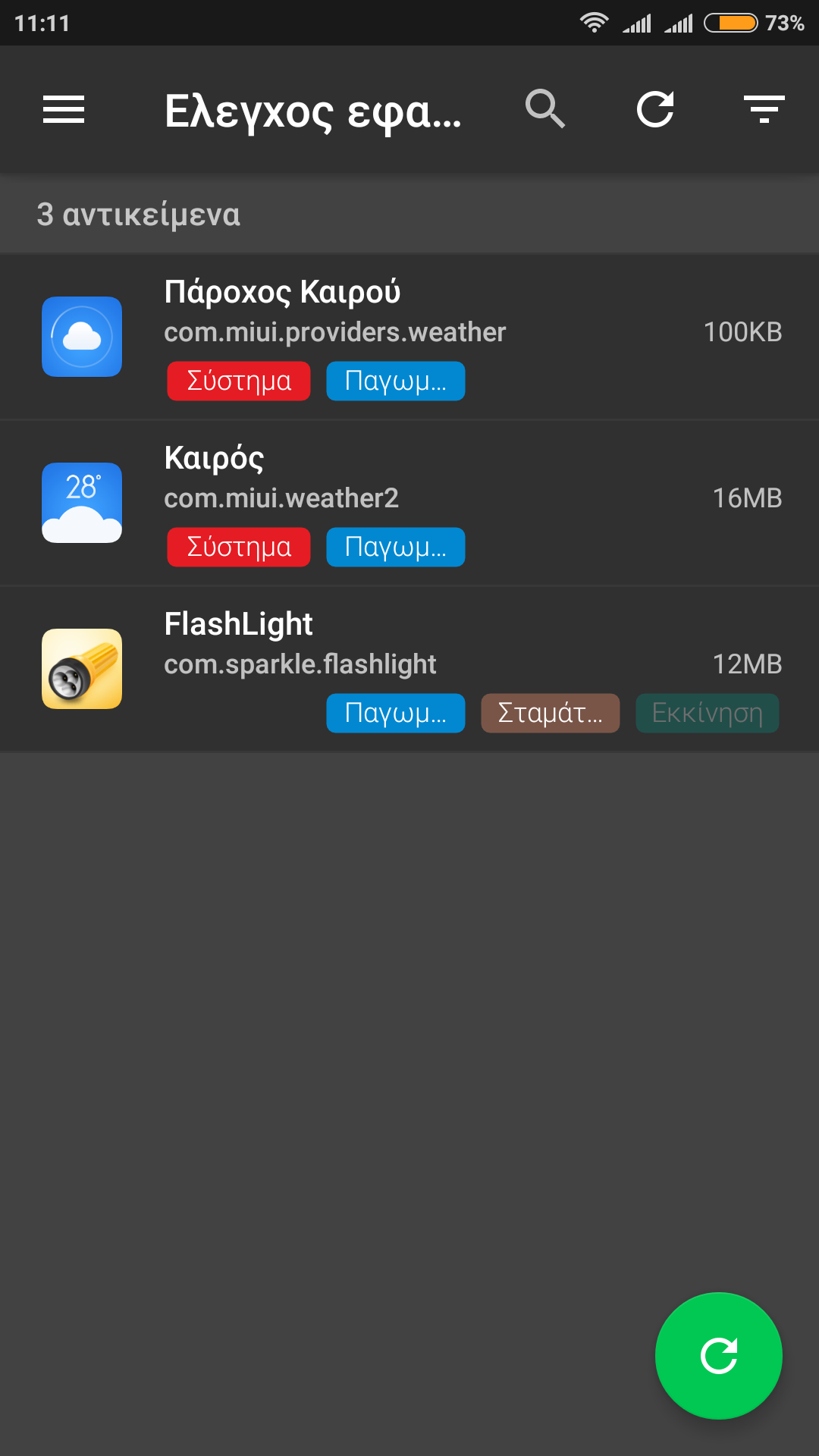
Task: Open the FlashLight app entry
Action: click(x=409, y=643)
